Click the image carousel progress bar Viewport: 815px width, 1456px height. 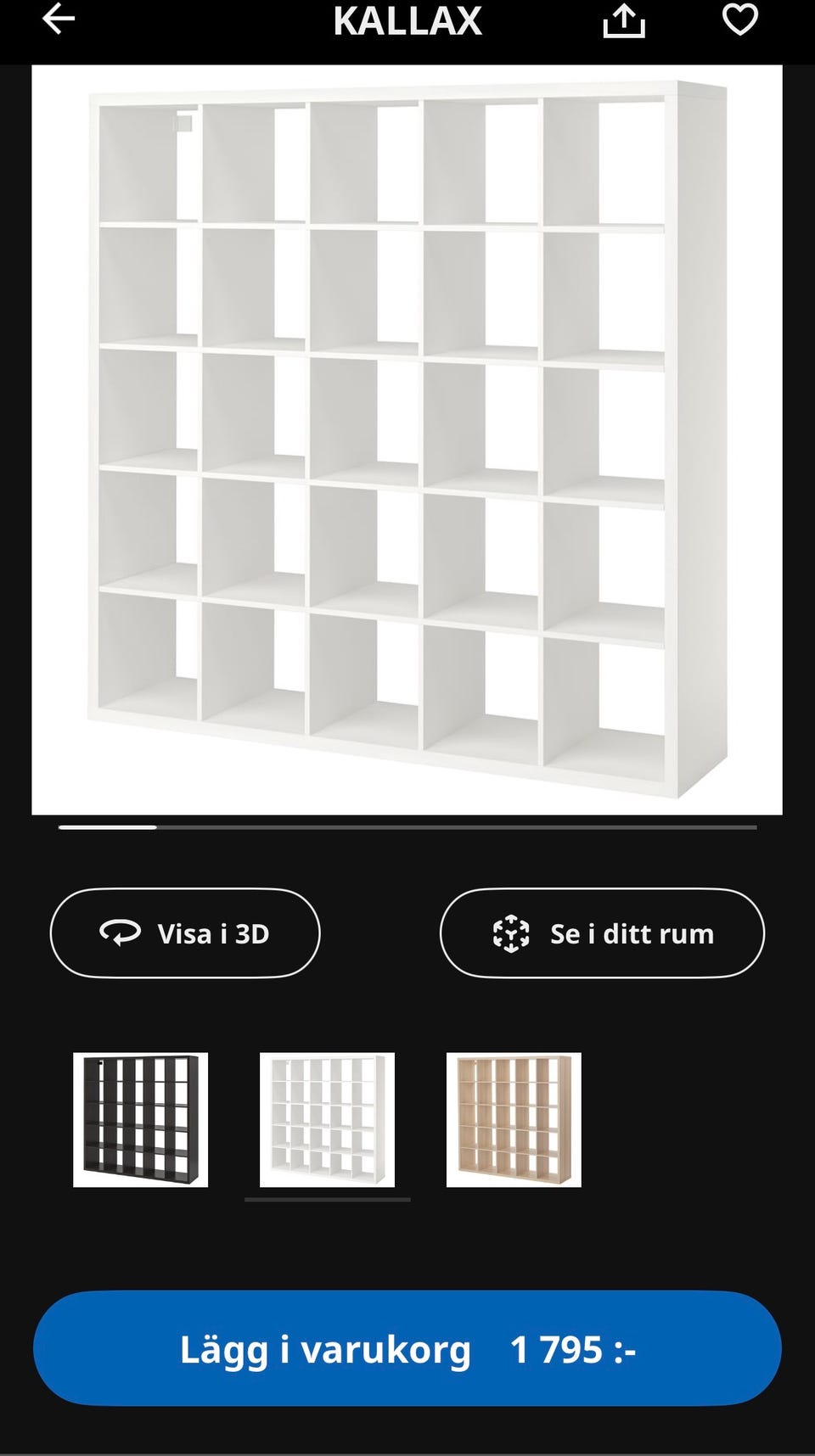point(407,827)
